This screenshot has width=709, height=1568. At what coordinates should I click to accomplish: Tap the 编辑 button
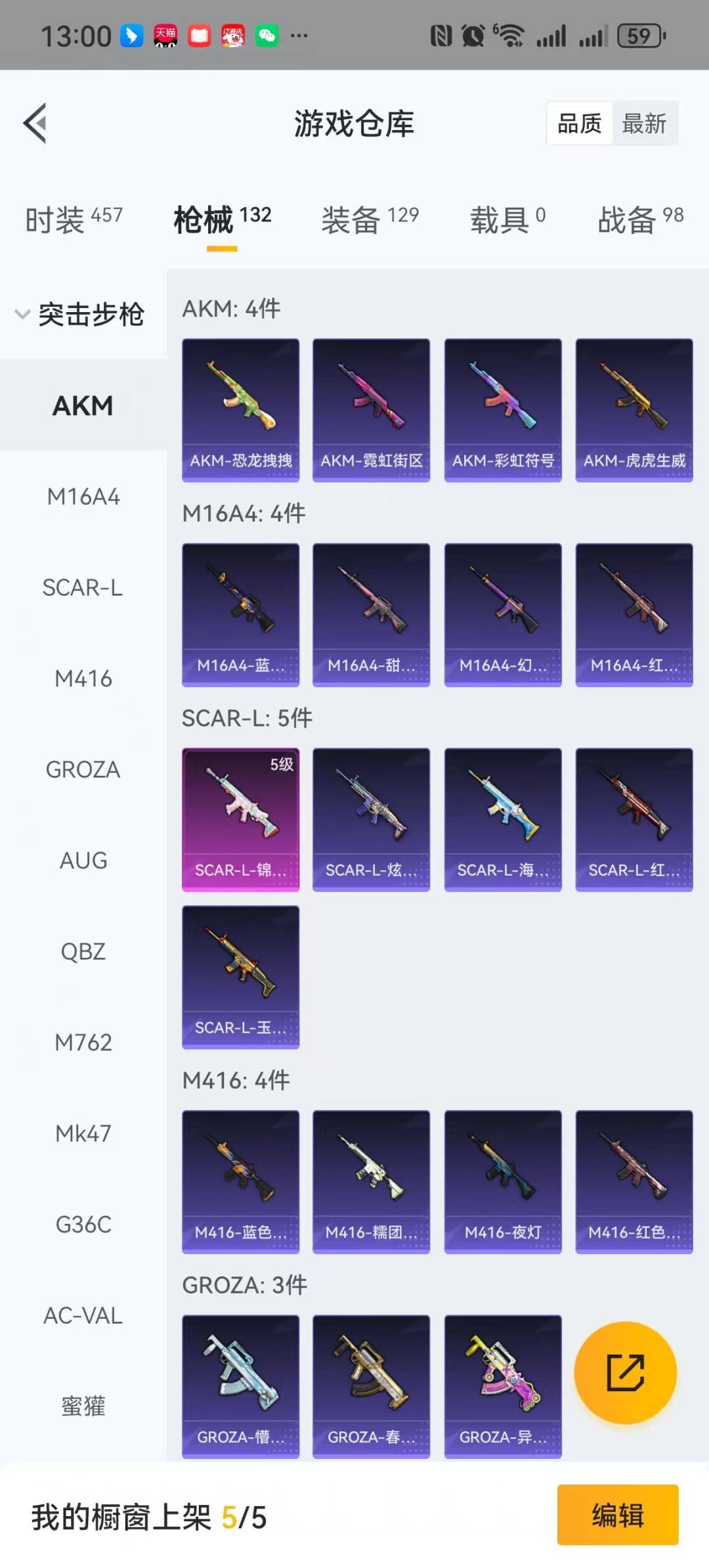coord(618,1515)
